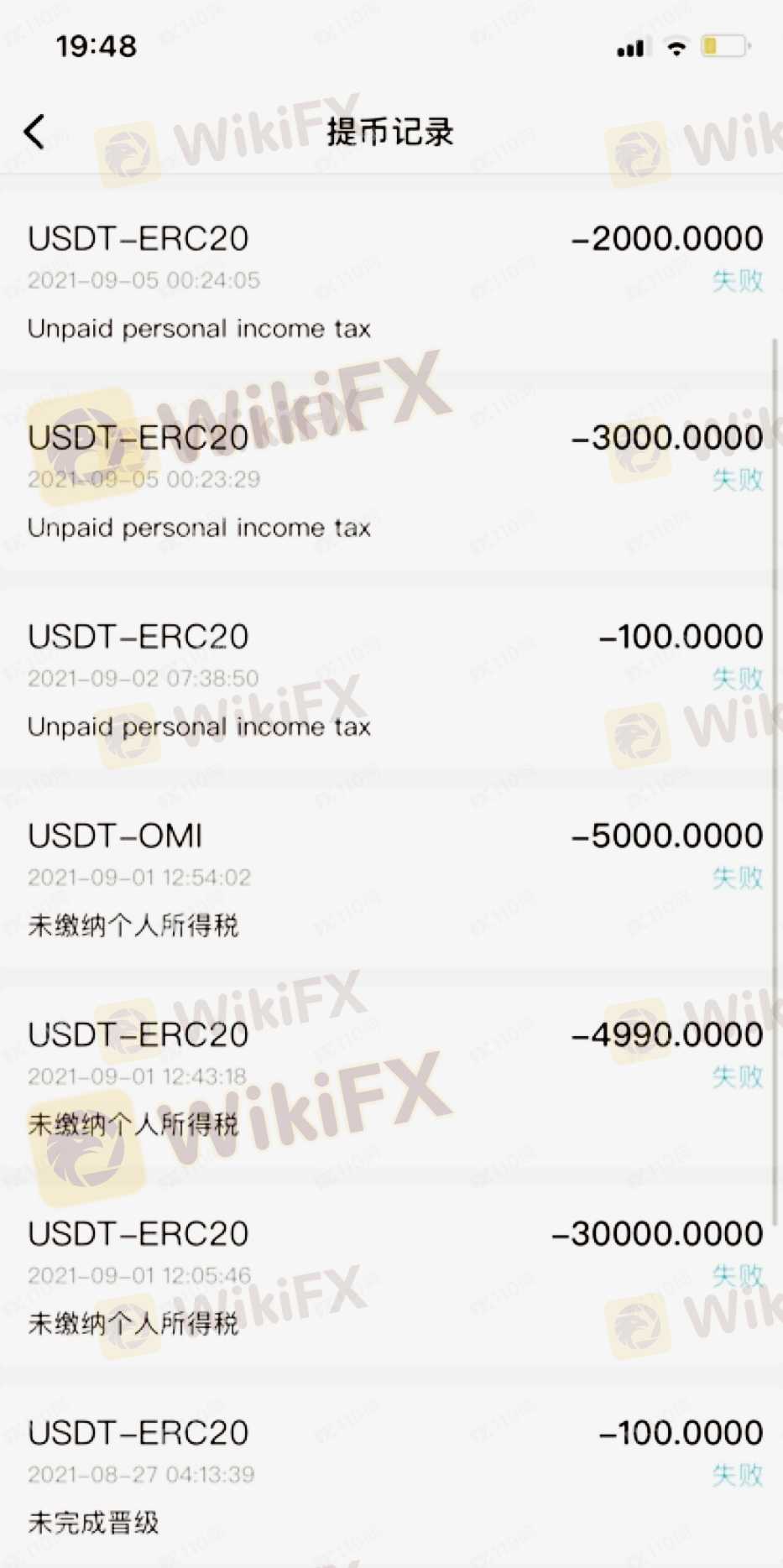This screenshot has height=1568, width=783.
Task: Open the USDT-OMI -5000.0000 record
Action: (x=391, y=878)
